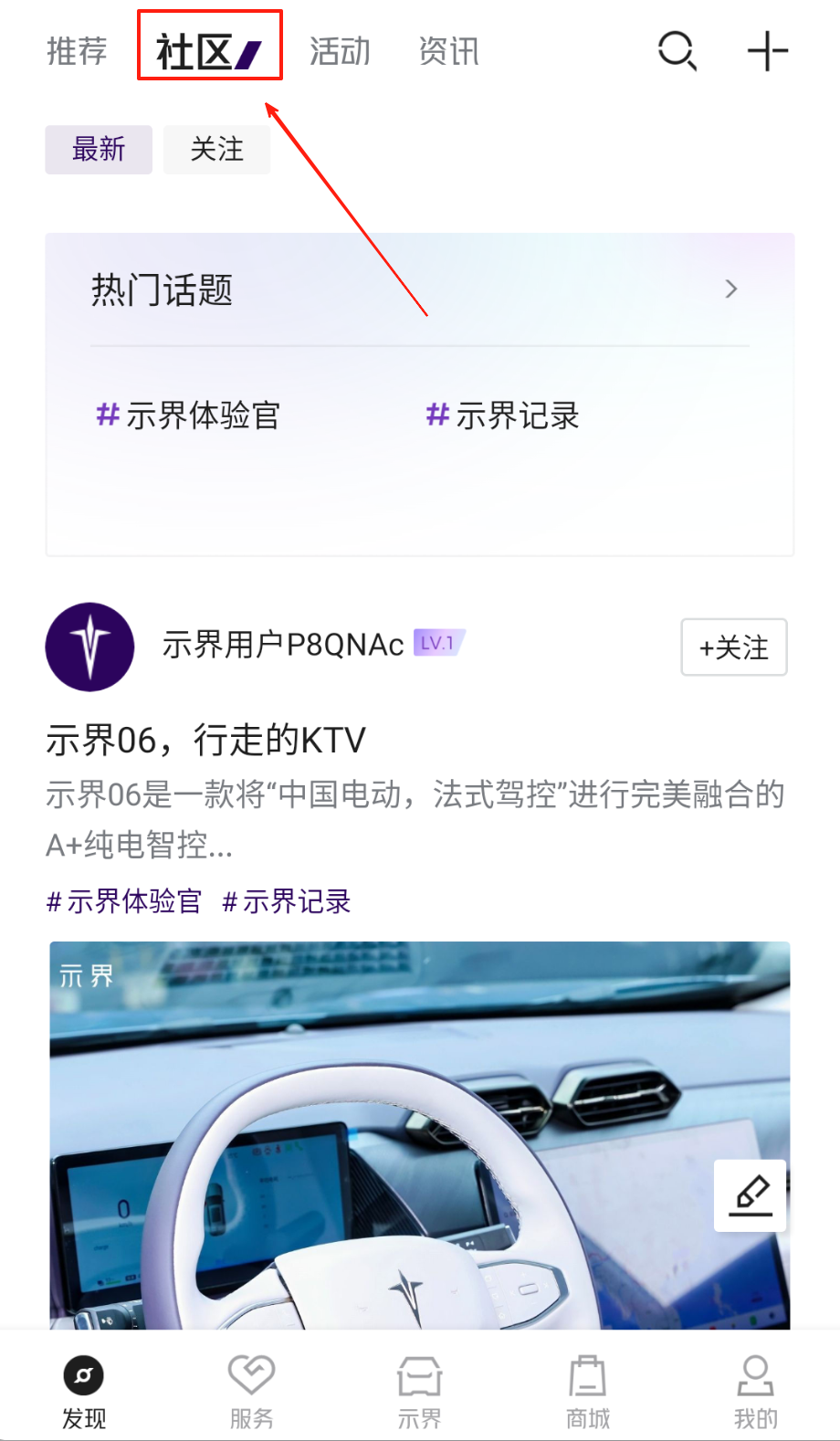Switch to the 活动 tab
This screenshot has width=840, height=1441.
[x=340, y=51]
